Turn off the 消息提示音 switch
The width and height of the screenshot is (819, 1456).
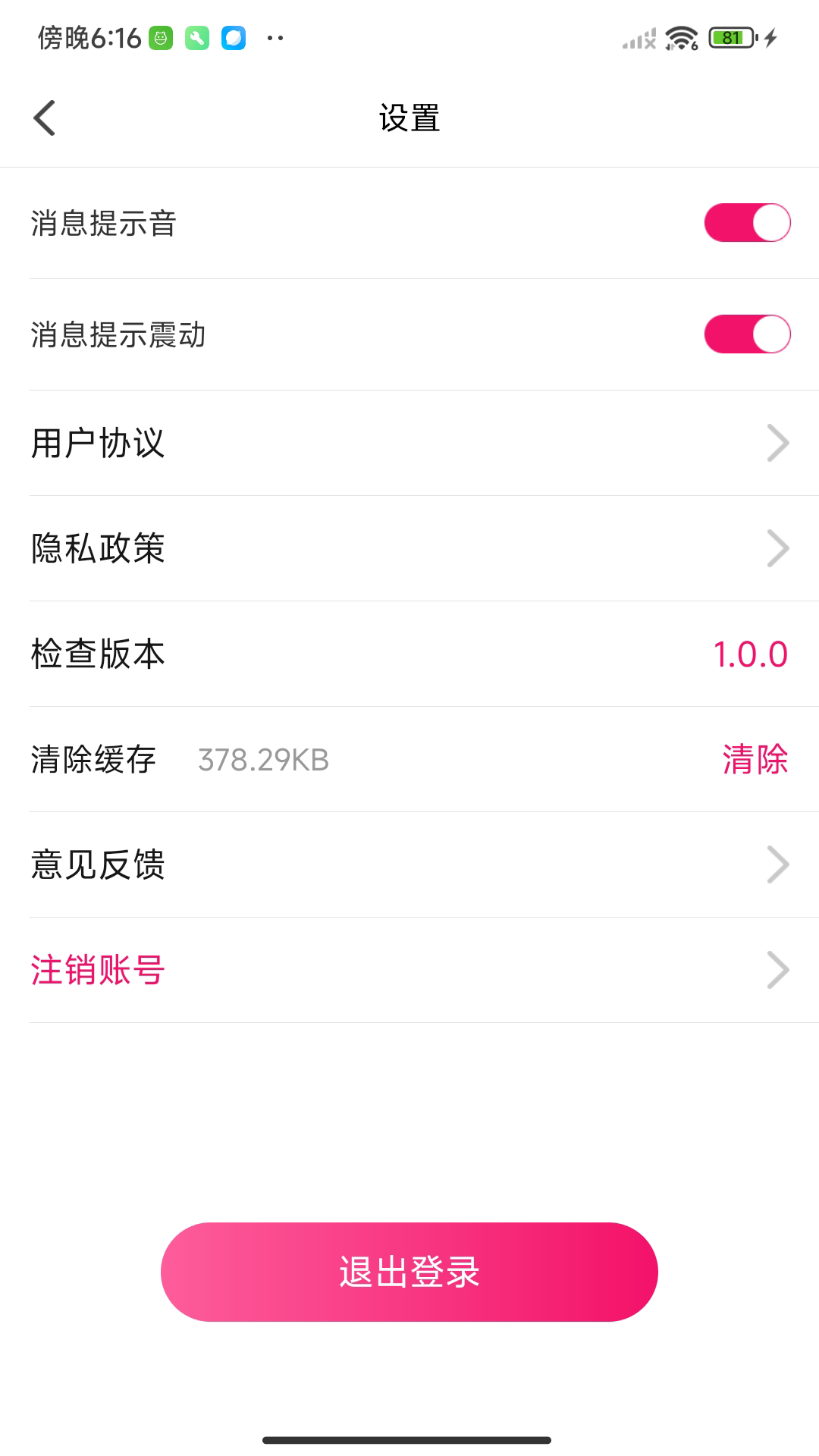coord(747,223)
